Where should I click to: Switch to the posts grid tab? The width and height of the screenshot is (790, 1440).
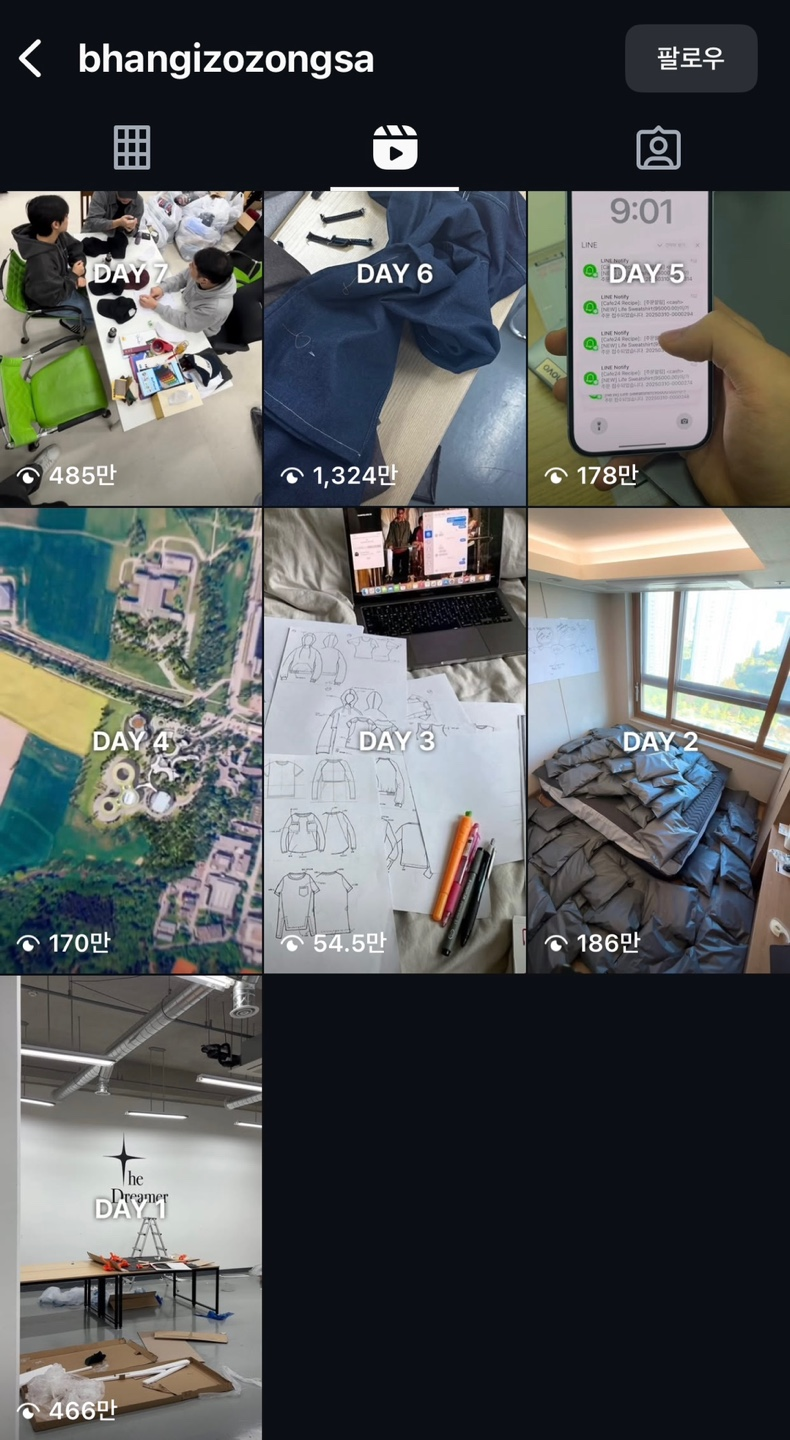tap(132, 149)
